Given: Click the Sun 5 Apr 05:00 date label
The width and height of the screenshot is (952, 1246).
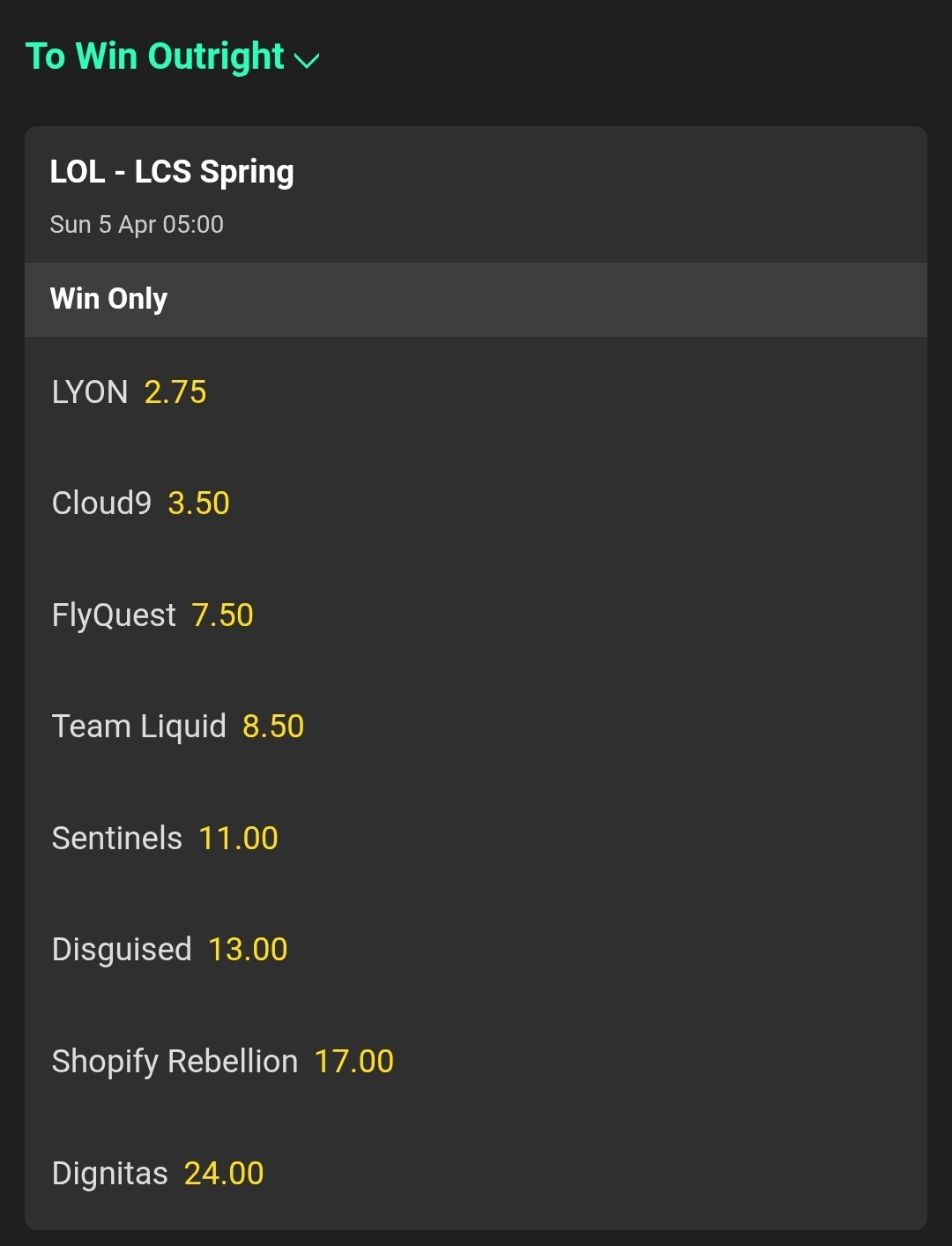Looking at the screenshot, I should (136, 224).
